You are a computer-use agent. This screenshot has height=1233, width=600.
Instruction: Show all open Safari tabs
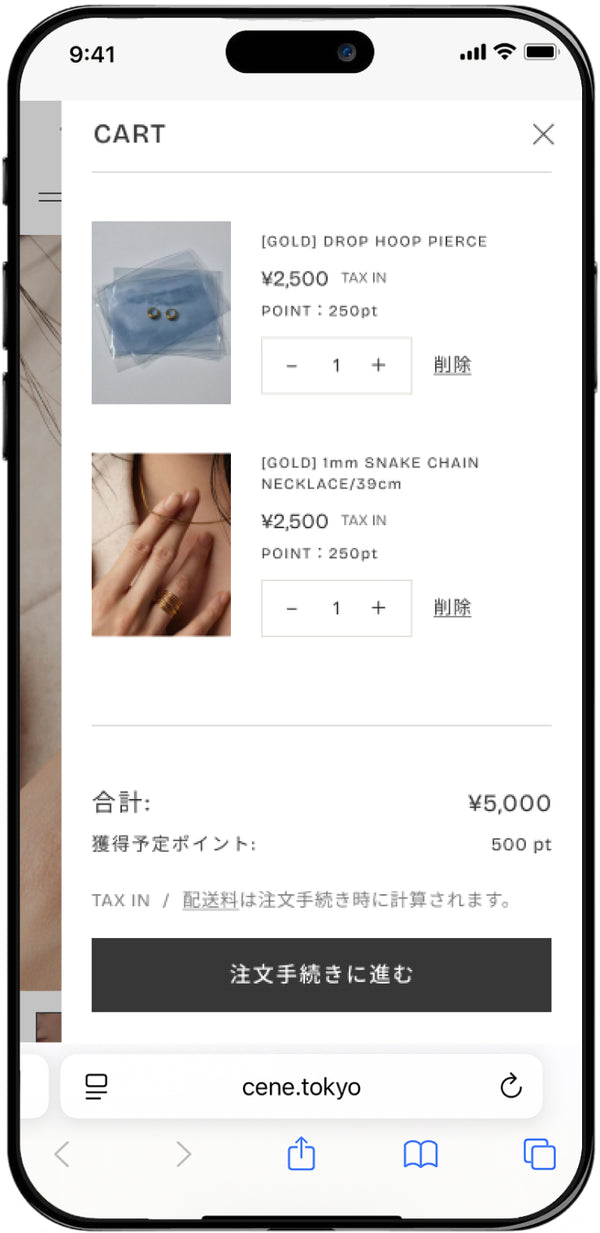(539, 1155)
